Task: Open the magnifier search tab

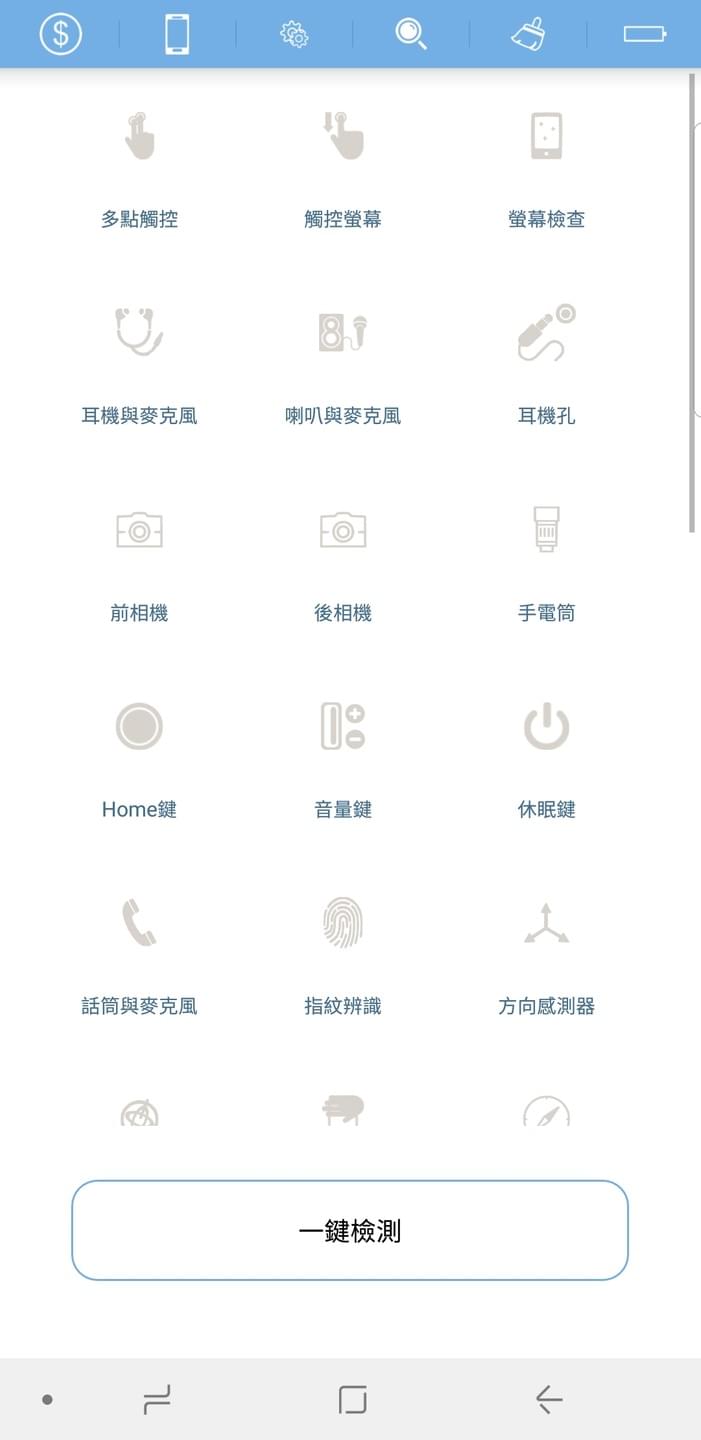Action: point(411,34)
